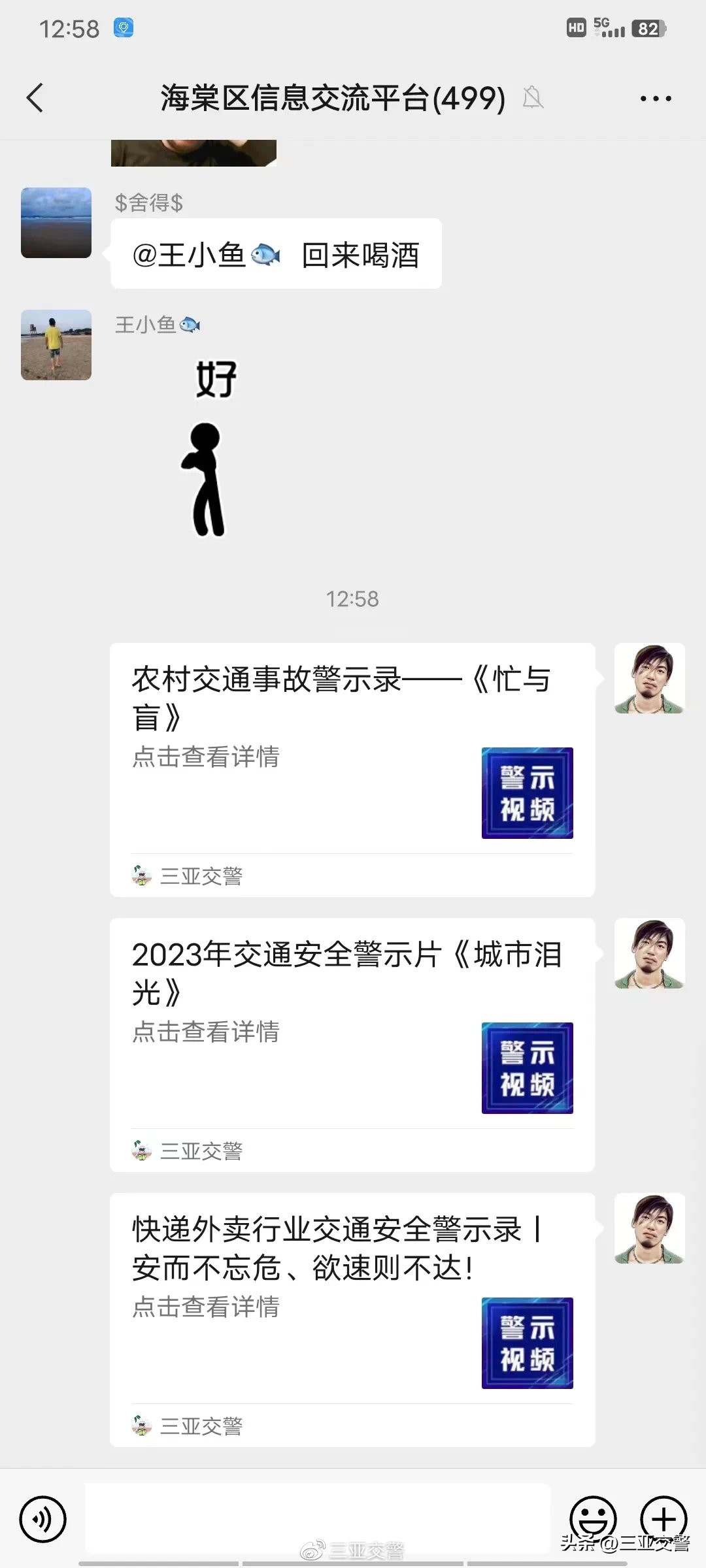Tap the back arrow to exit the chat
The image size is (706, 1568).
pos(36,98)
